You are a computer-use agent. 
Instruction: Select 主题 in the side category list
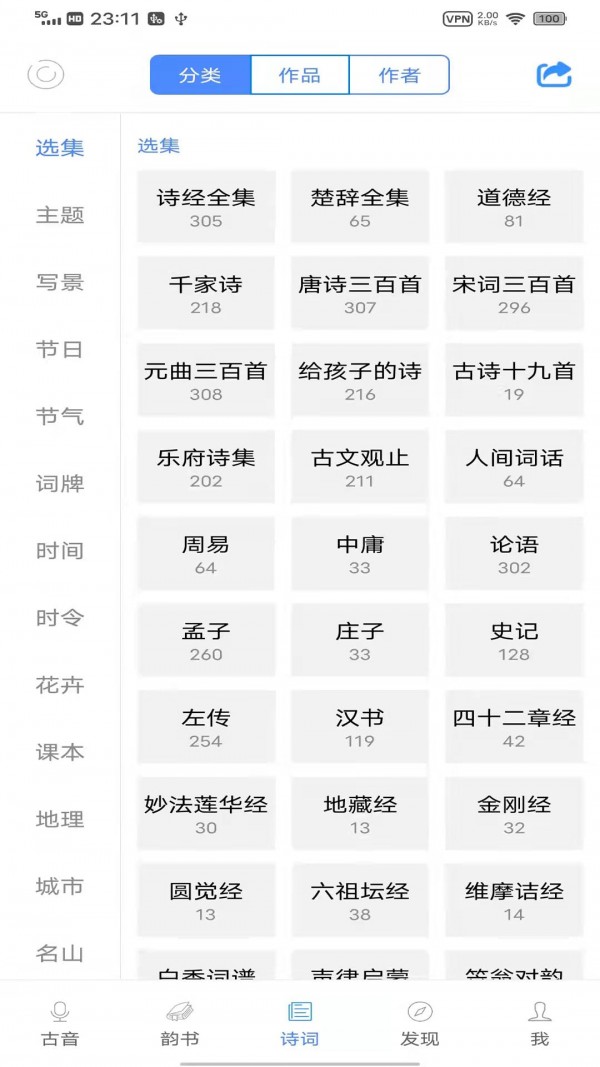60,215
